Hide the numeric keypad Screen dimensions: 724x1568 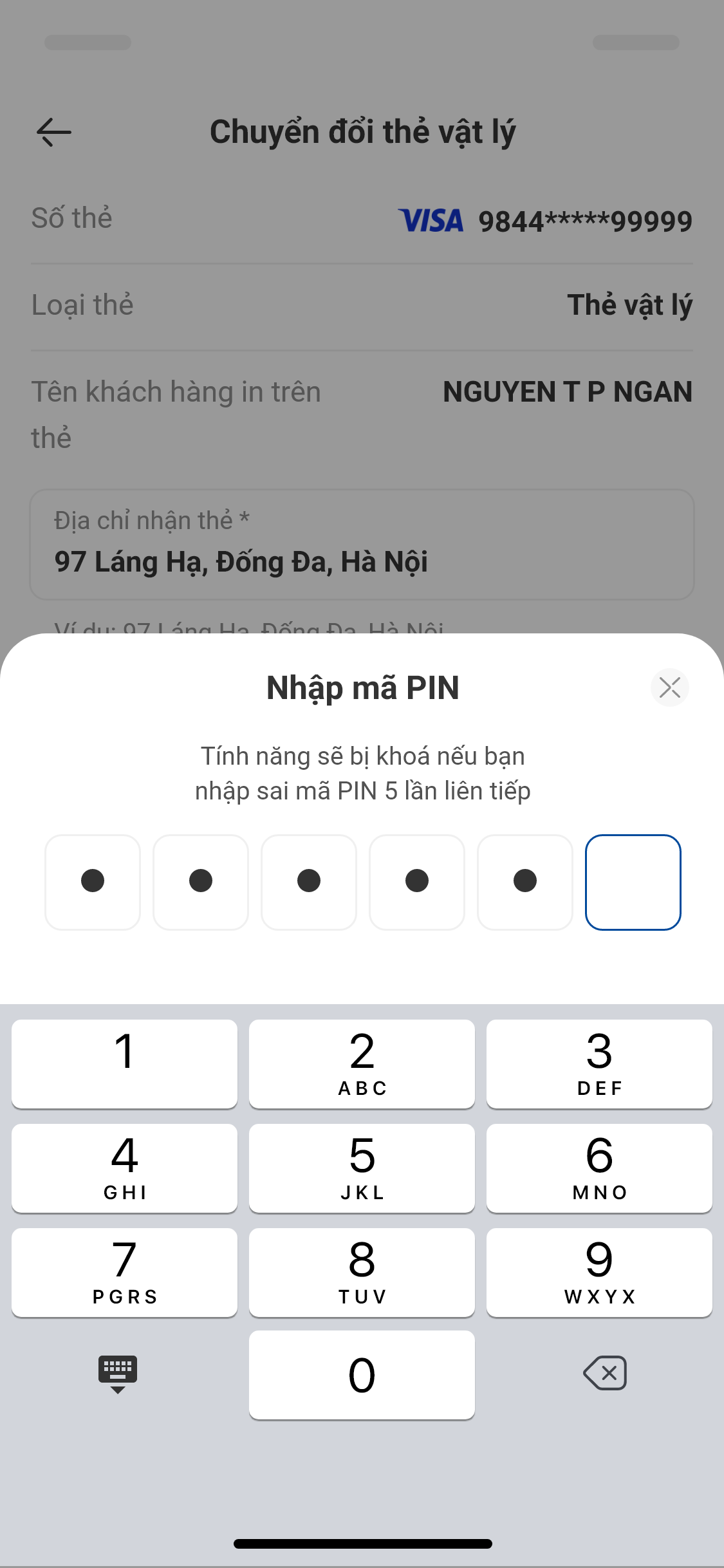[118, 1374]
